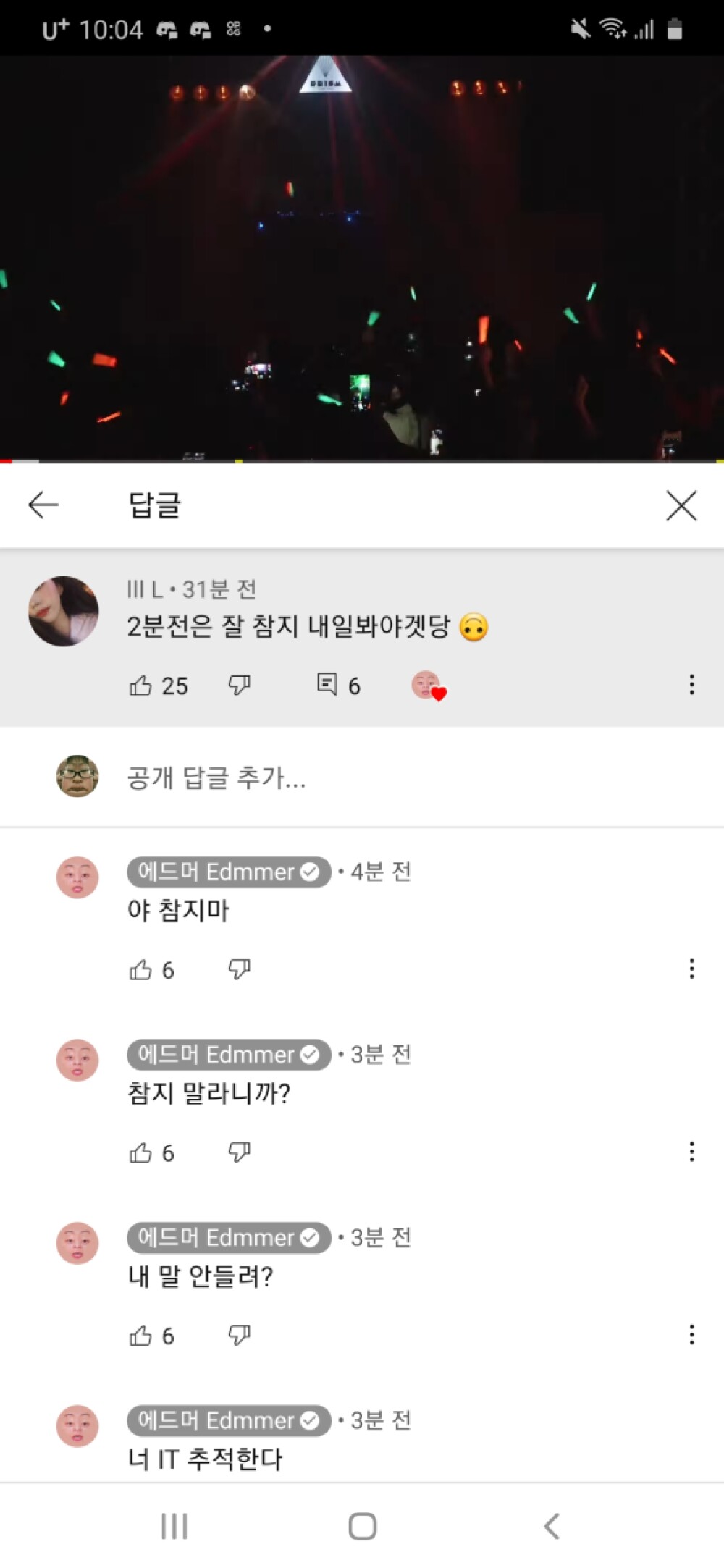
Task: Dislike the comment by III L
Action: 240,685
